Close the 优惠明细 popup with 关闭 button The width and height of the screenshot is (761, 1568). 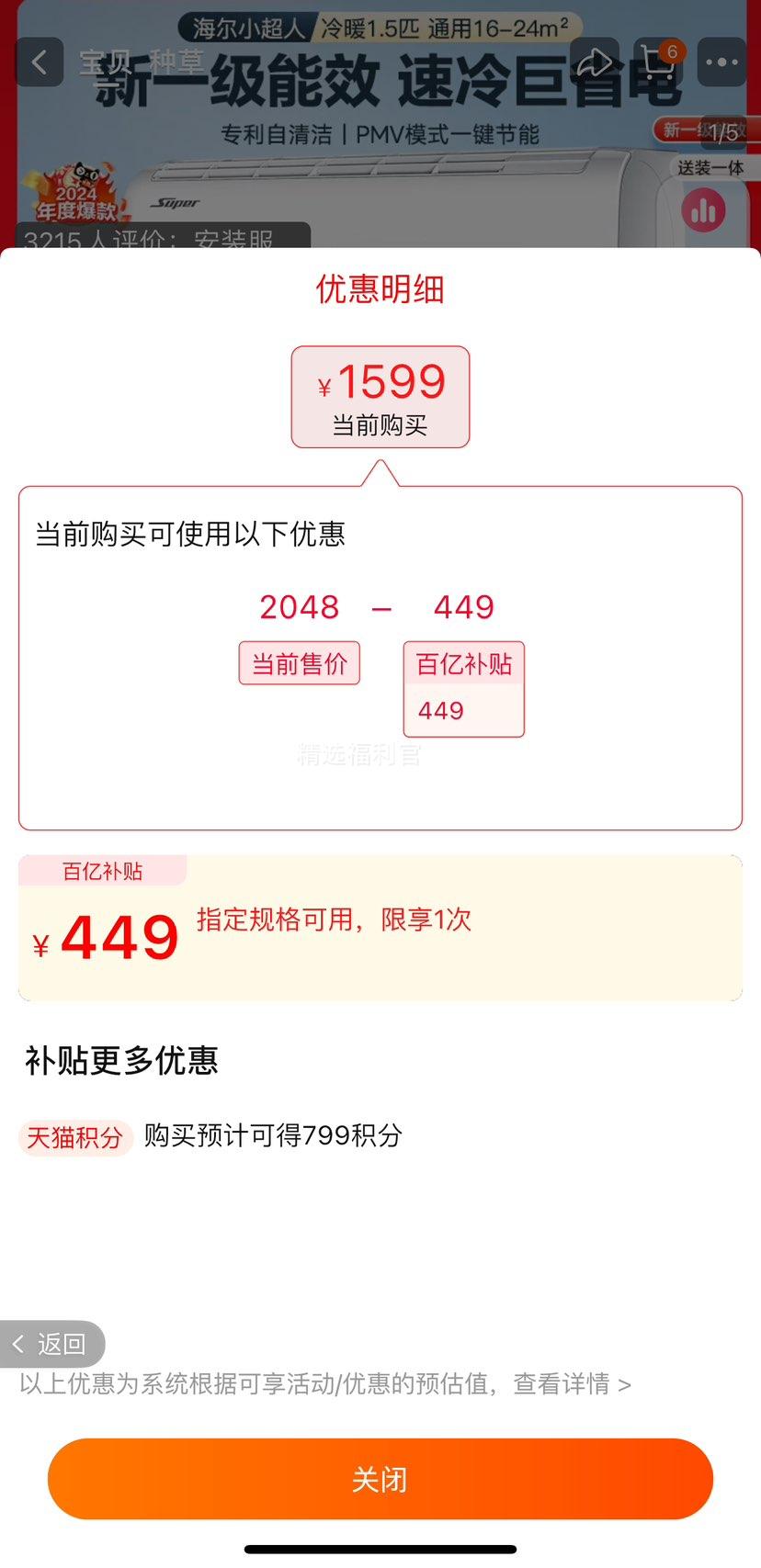click(380, 1478)
